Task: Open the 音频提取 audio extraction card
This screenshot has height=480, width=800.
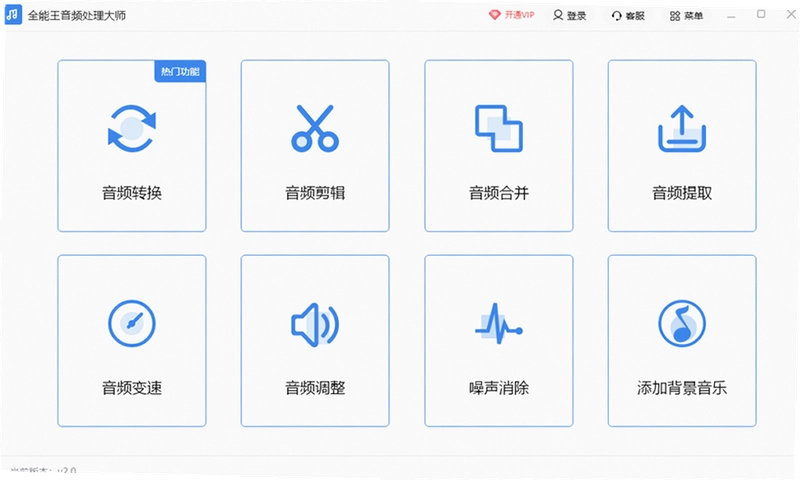Action: pyautogui.click(x=682, y=146)
